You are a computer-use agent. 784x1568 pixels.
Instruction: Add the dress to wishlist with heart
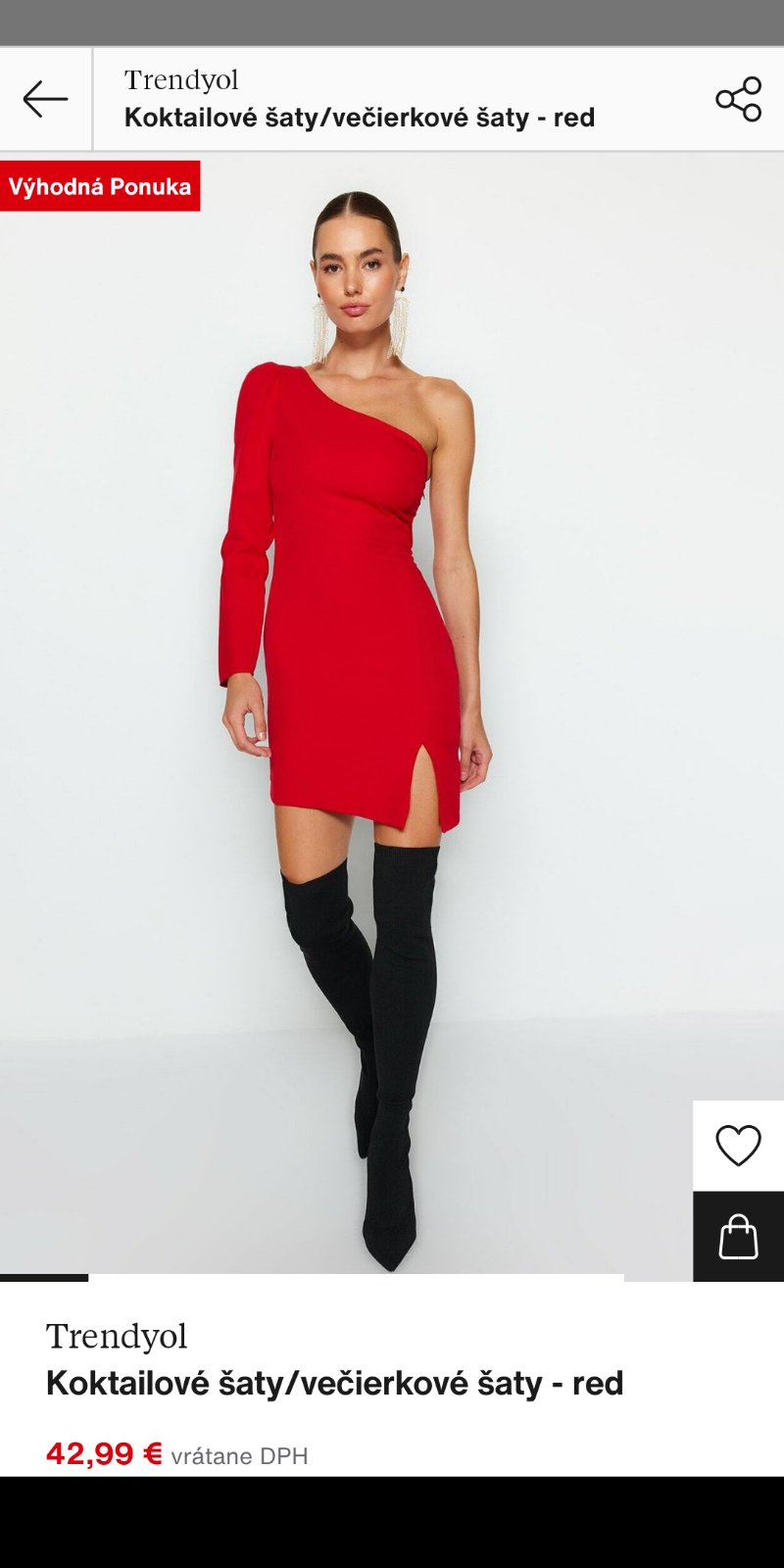(738, 1146)
